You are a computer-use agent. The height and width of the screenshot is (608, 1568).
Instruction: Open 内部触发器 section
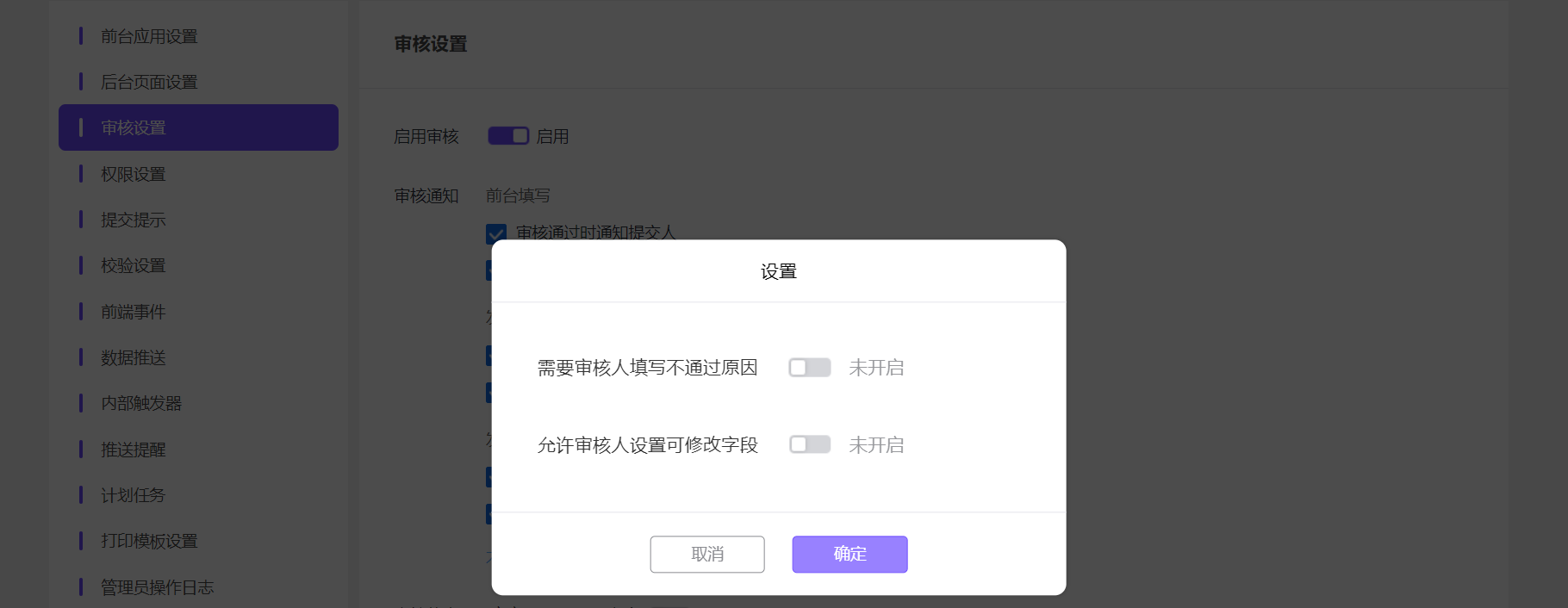(141, 403)
